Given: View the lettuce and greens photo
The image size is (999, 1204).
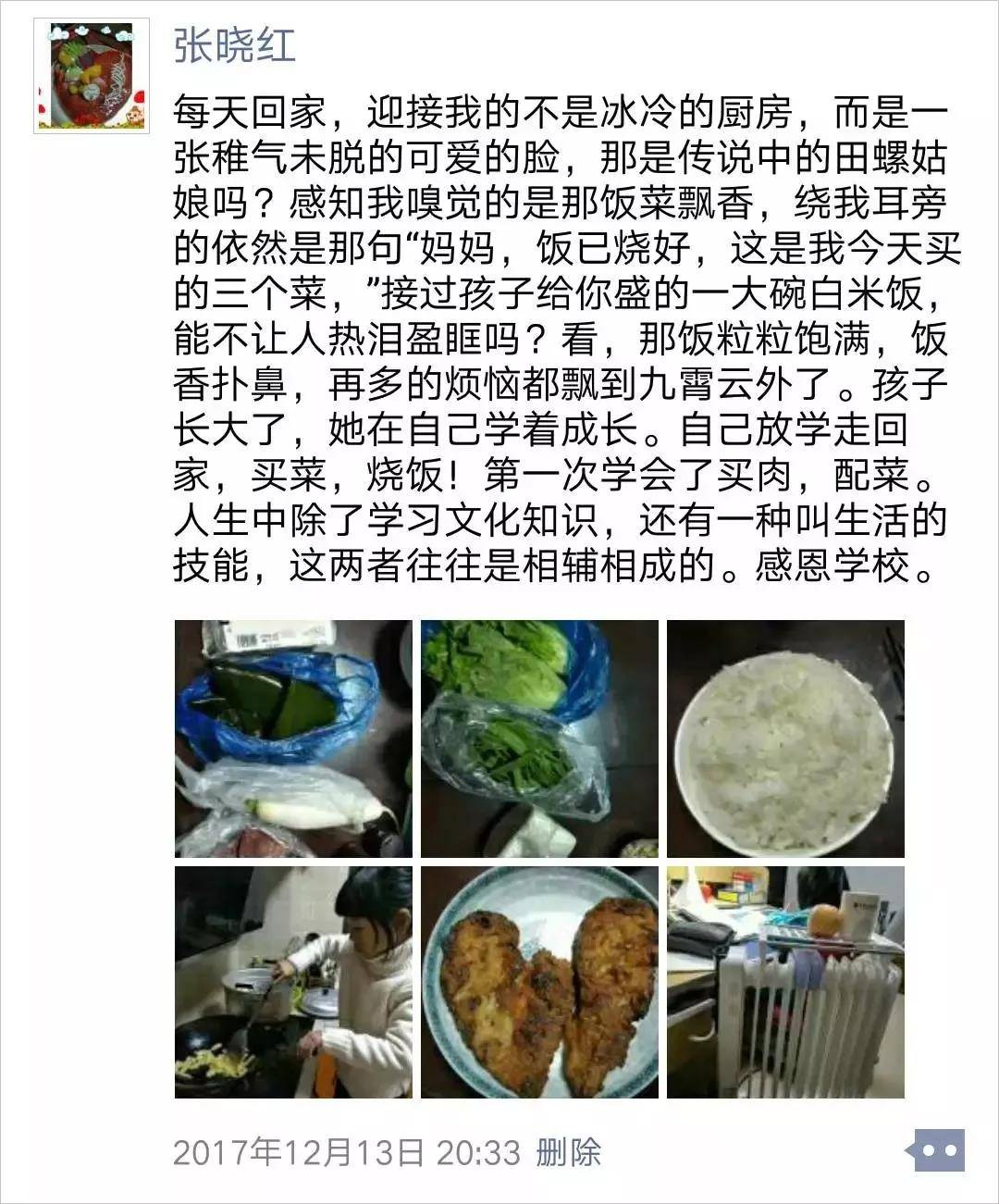Looking at the screenshot, I should tap(539, 739).
